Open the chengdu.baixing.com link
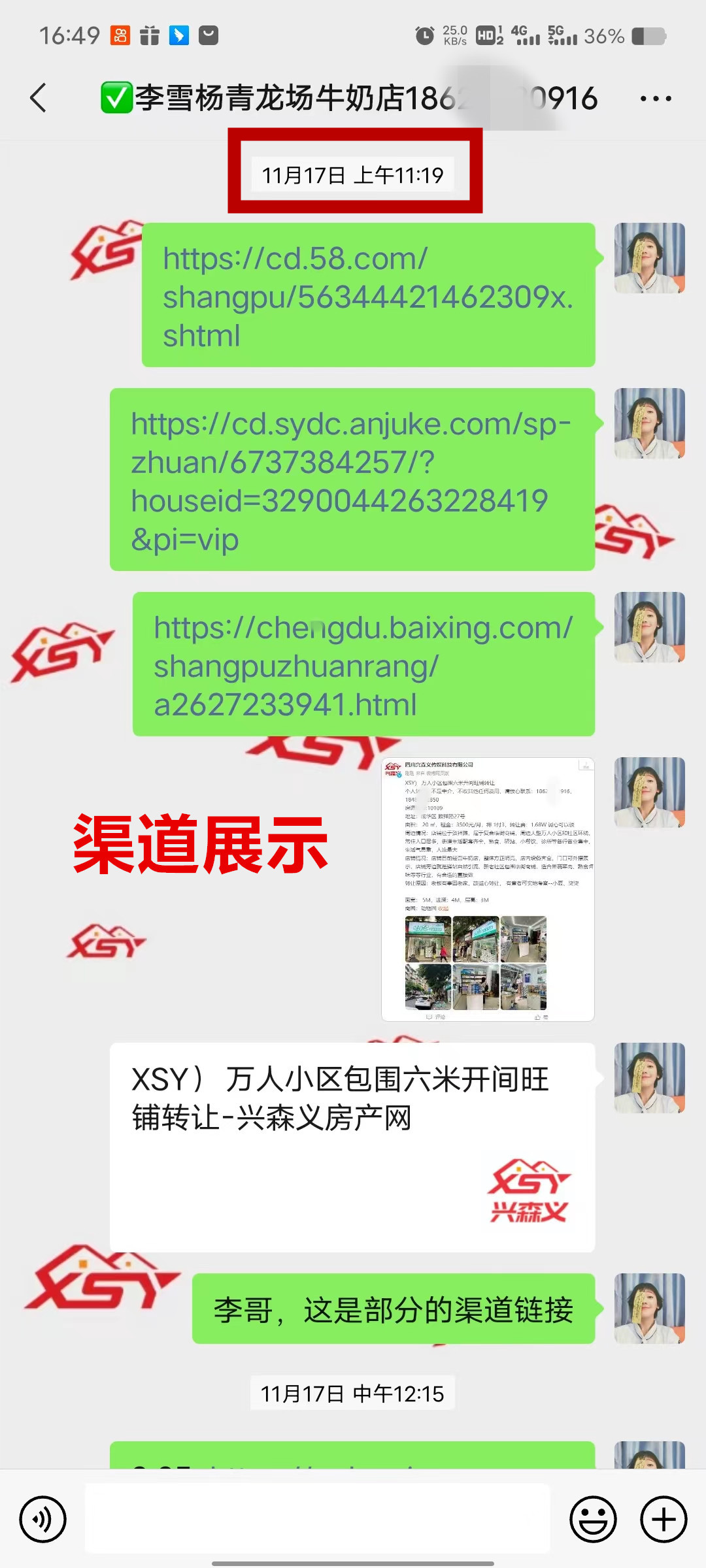This screenshot has height=1568, width=706. (x=363, y=666)
